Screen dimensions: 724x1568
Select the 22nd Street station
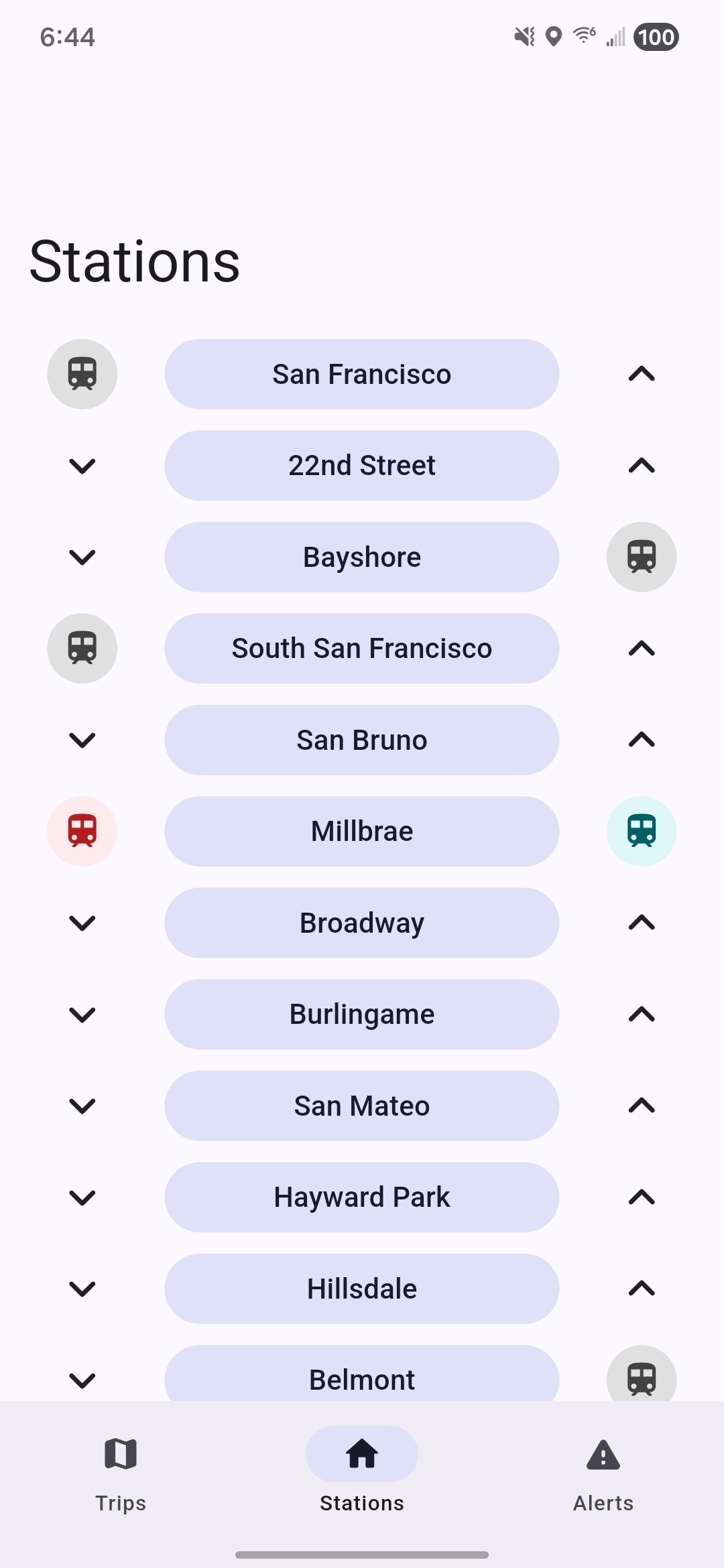tap(361, 466)
